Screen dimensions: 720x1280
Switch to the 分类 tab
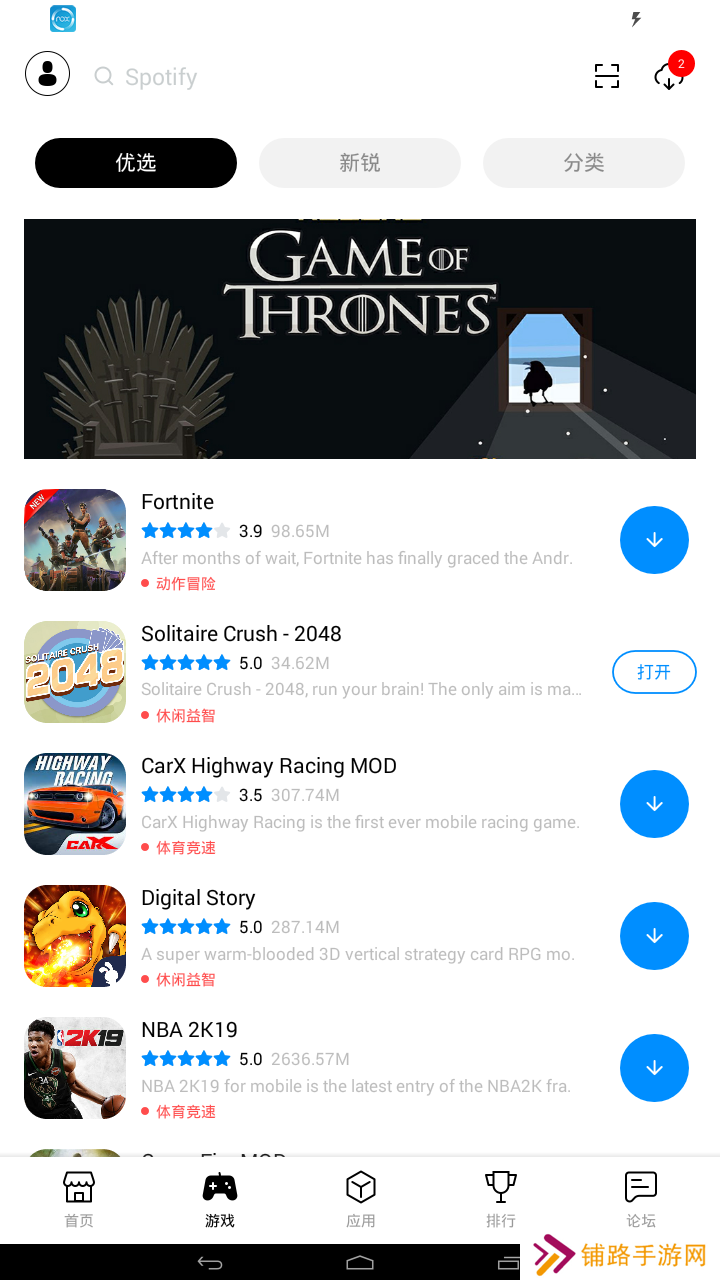[x=584, y=163]
